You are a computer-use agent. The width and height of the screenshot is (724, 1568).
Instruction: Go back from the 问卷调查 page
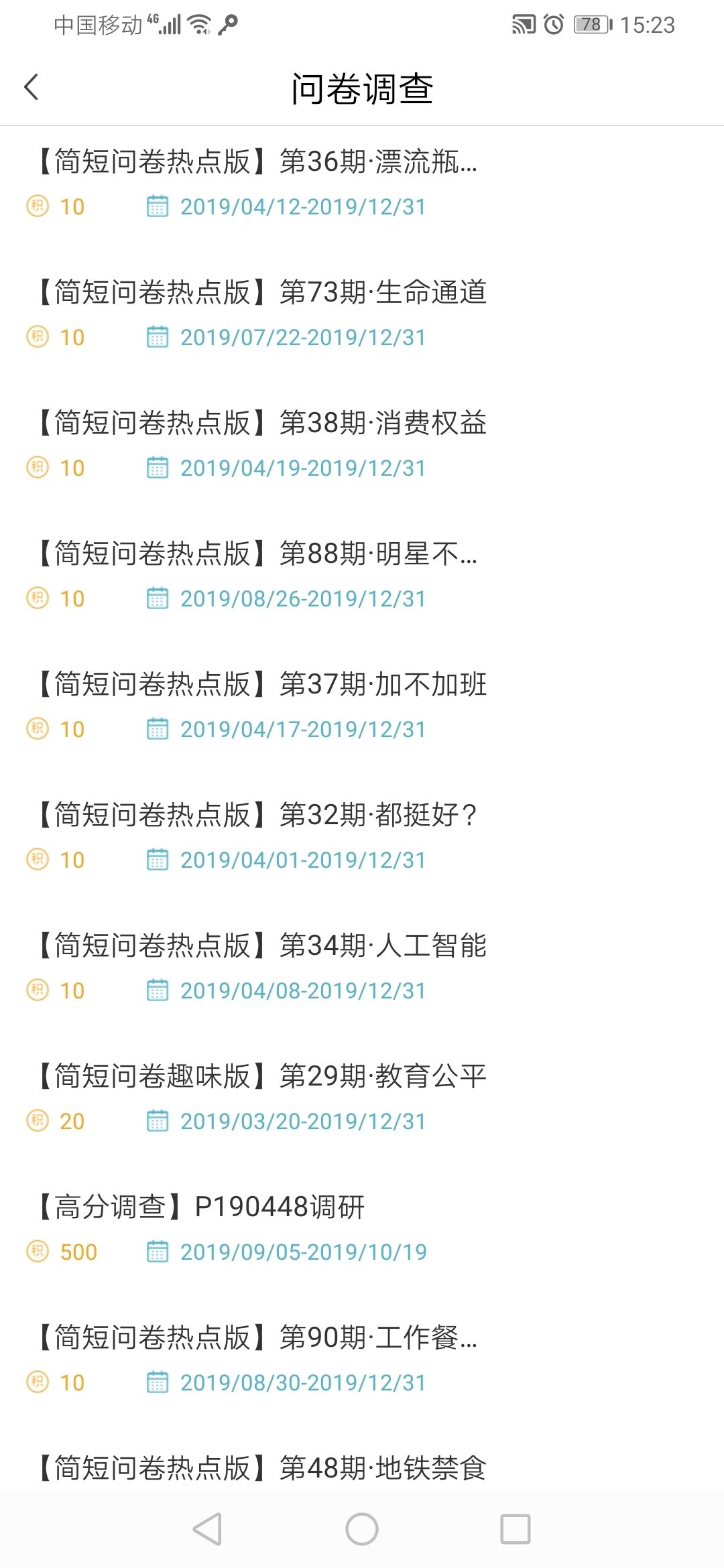[x=32, y=87]
